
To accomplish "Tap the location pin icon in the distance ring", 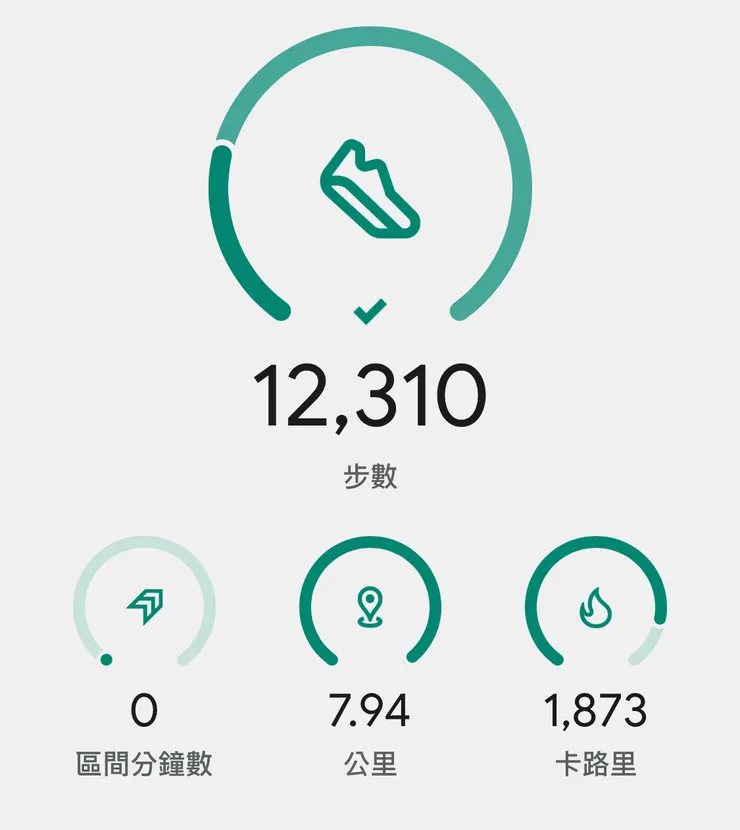I will 370,607.
